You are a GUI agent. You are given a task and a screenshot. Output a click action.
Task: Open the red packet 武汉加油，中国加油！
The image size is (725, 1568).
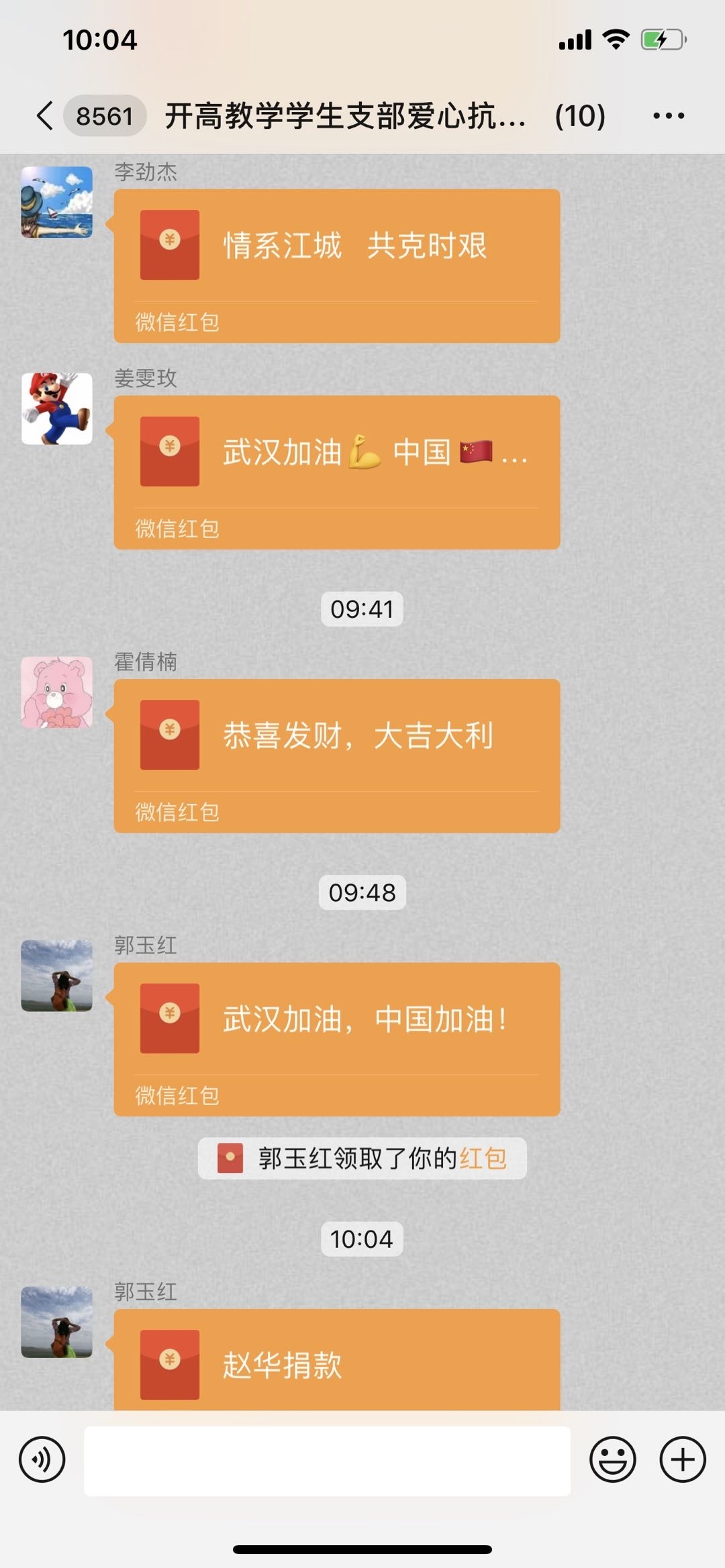click(336, 1039)
